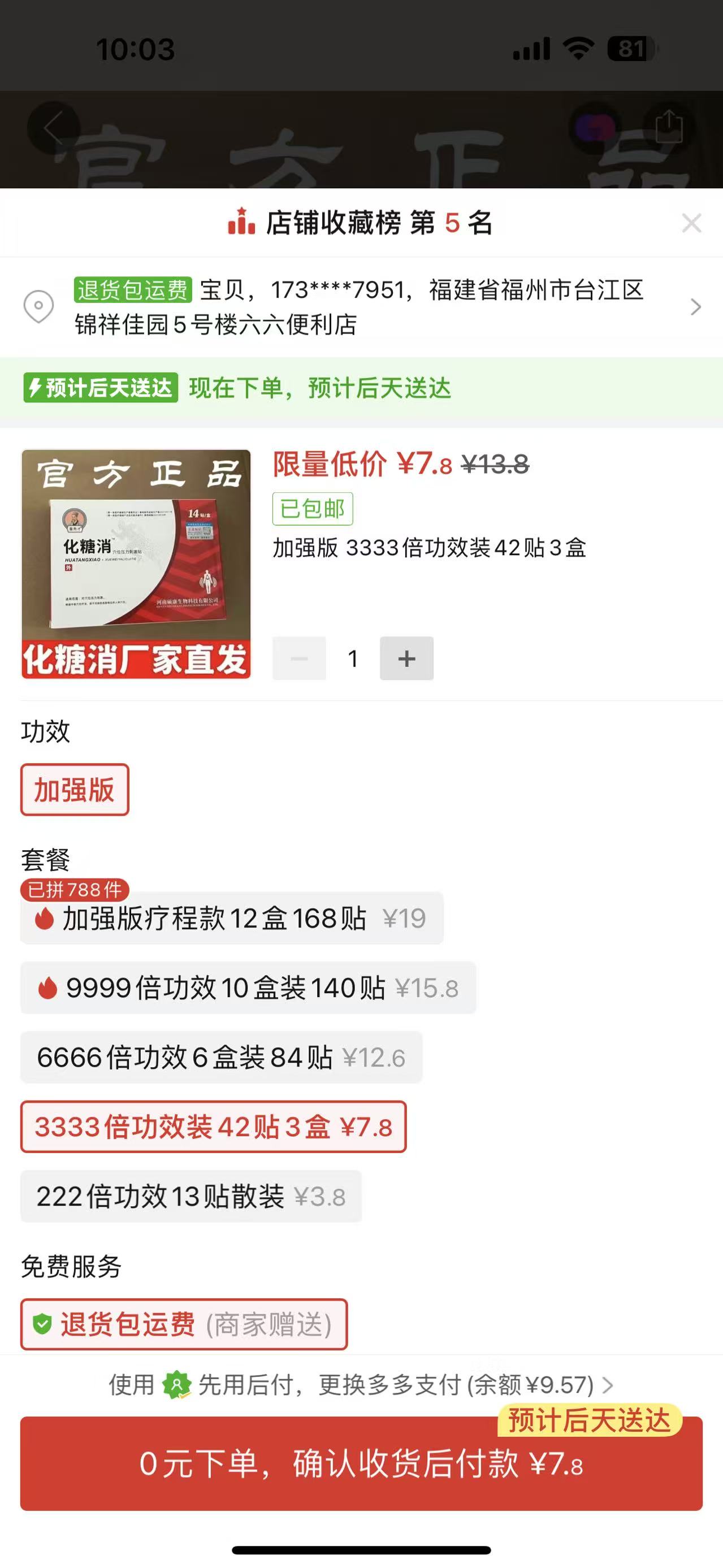Share this product
The image size is (723, 1568).
[x=668, y=127]
